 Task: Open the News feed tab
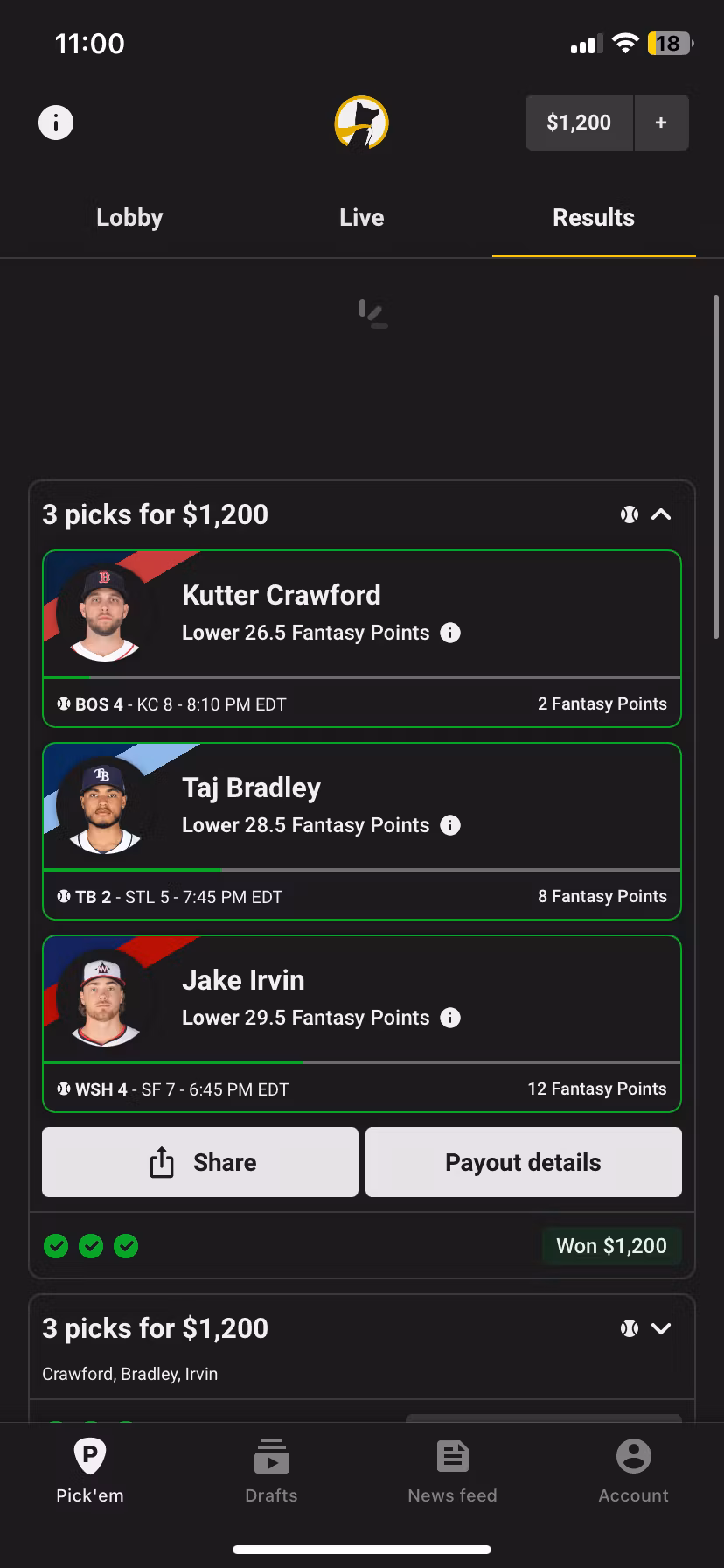coord(452,1470)
